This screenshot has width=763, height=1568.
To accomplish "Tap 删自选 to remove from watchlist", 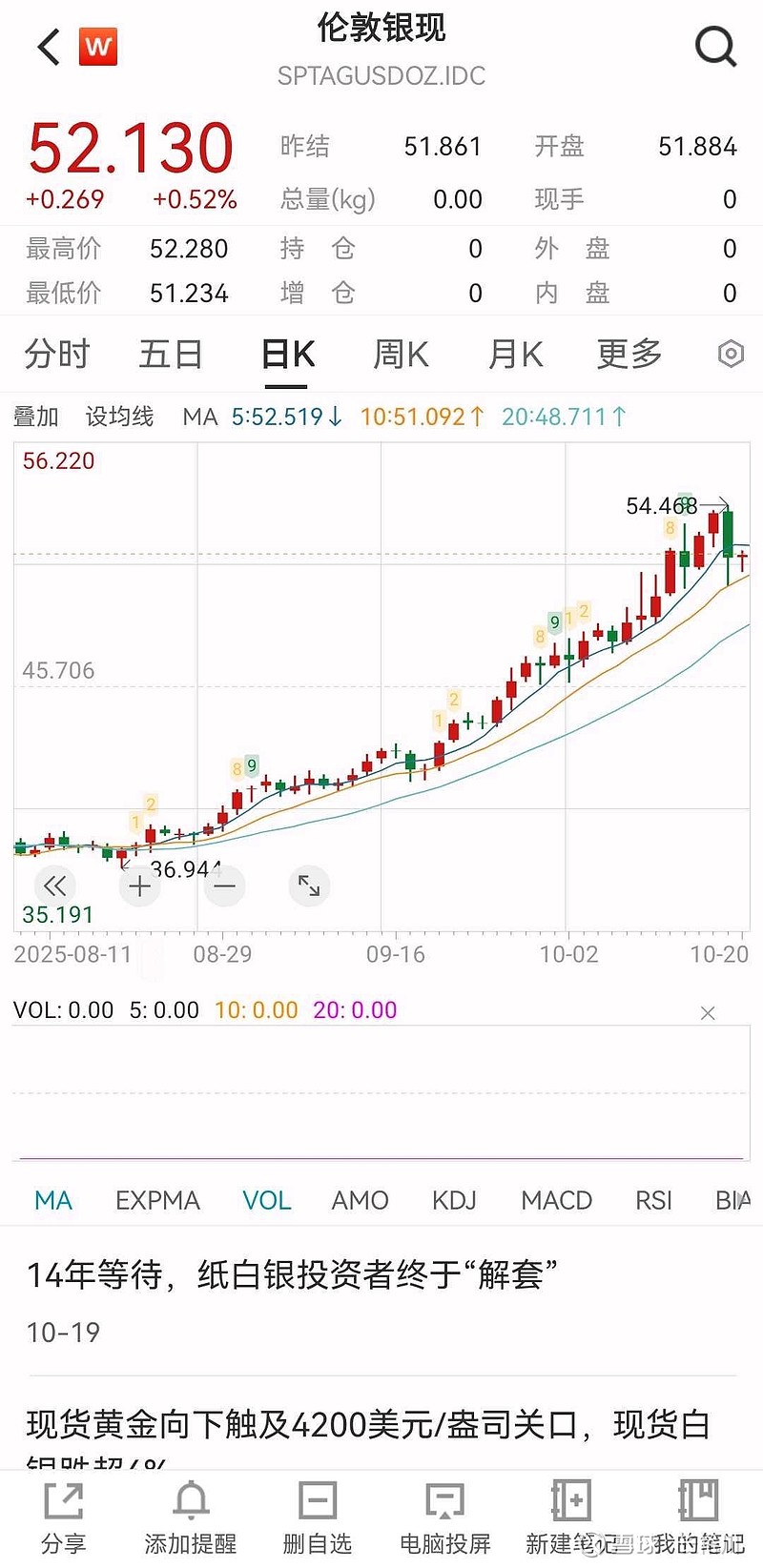I will point(318,1517).
